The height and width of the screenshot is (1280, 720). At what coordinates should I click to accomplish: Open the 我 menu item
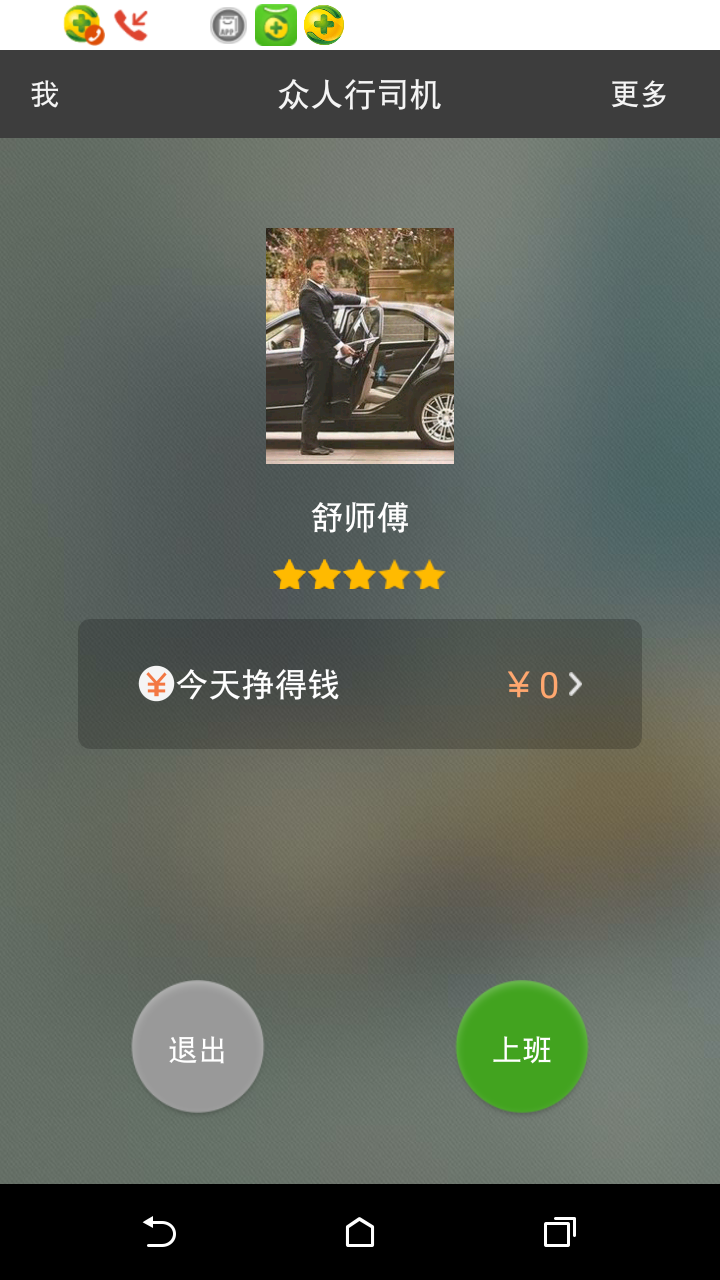coord(44,93)
